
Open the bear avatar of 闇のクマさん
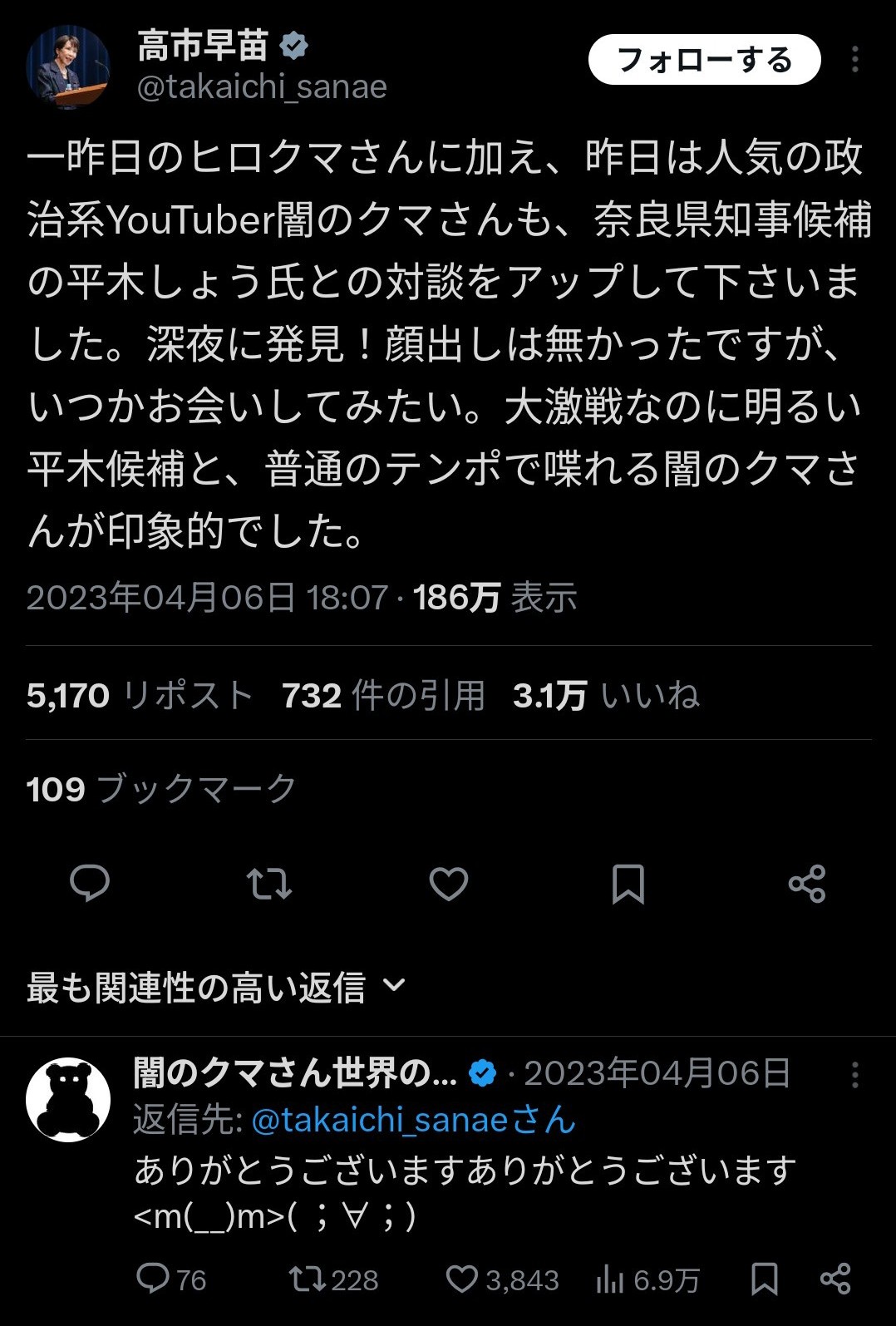pos(68,1099)
